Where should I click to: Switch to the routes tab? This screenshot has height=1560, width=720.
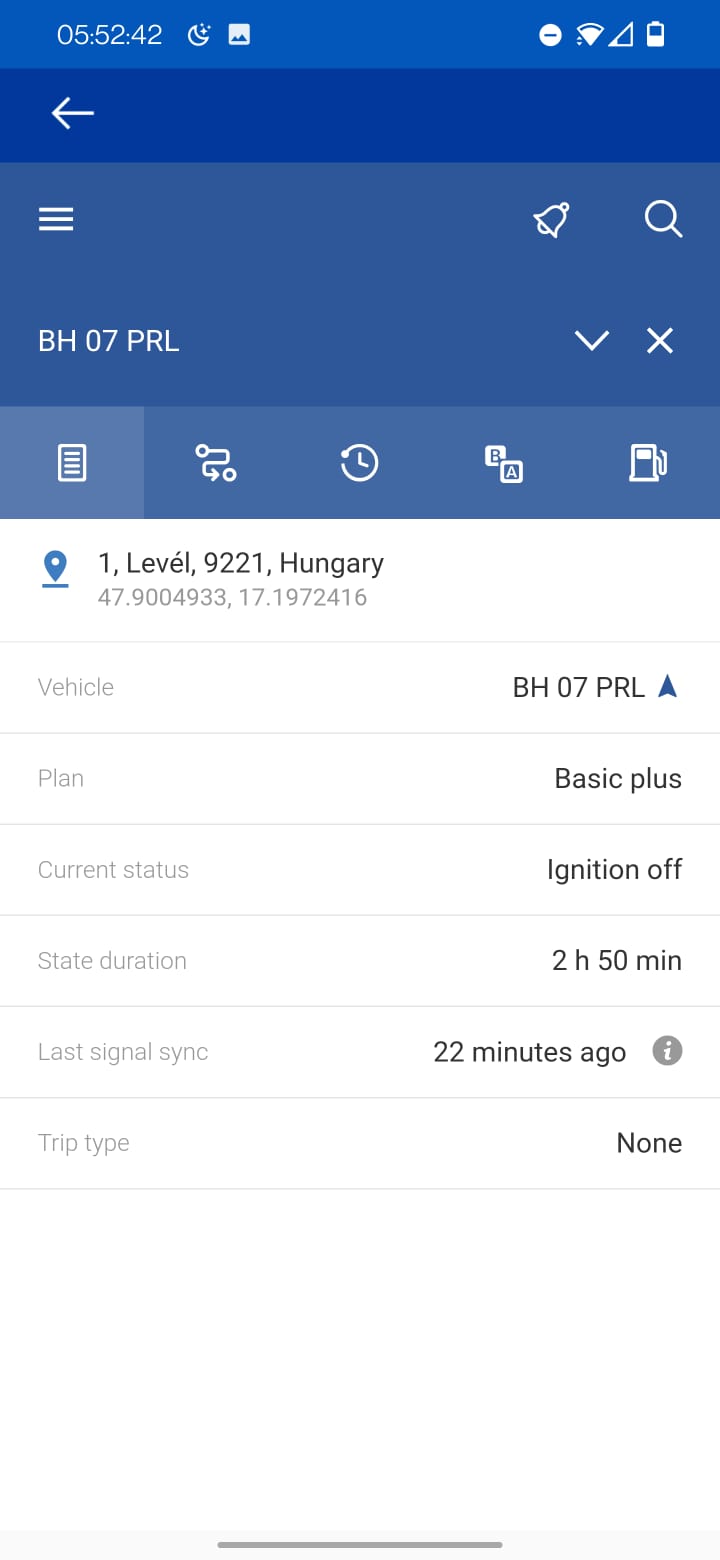216,463
